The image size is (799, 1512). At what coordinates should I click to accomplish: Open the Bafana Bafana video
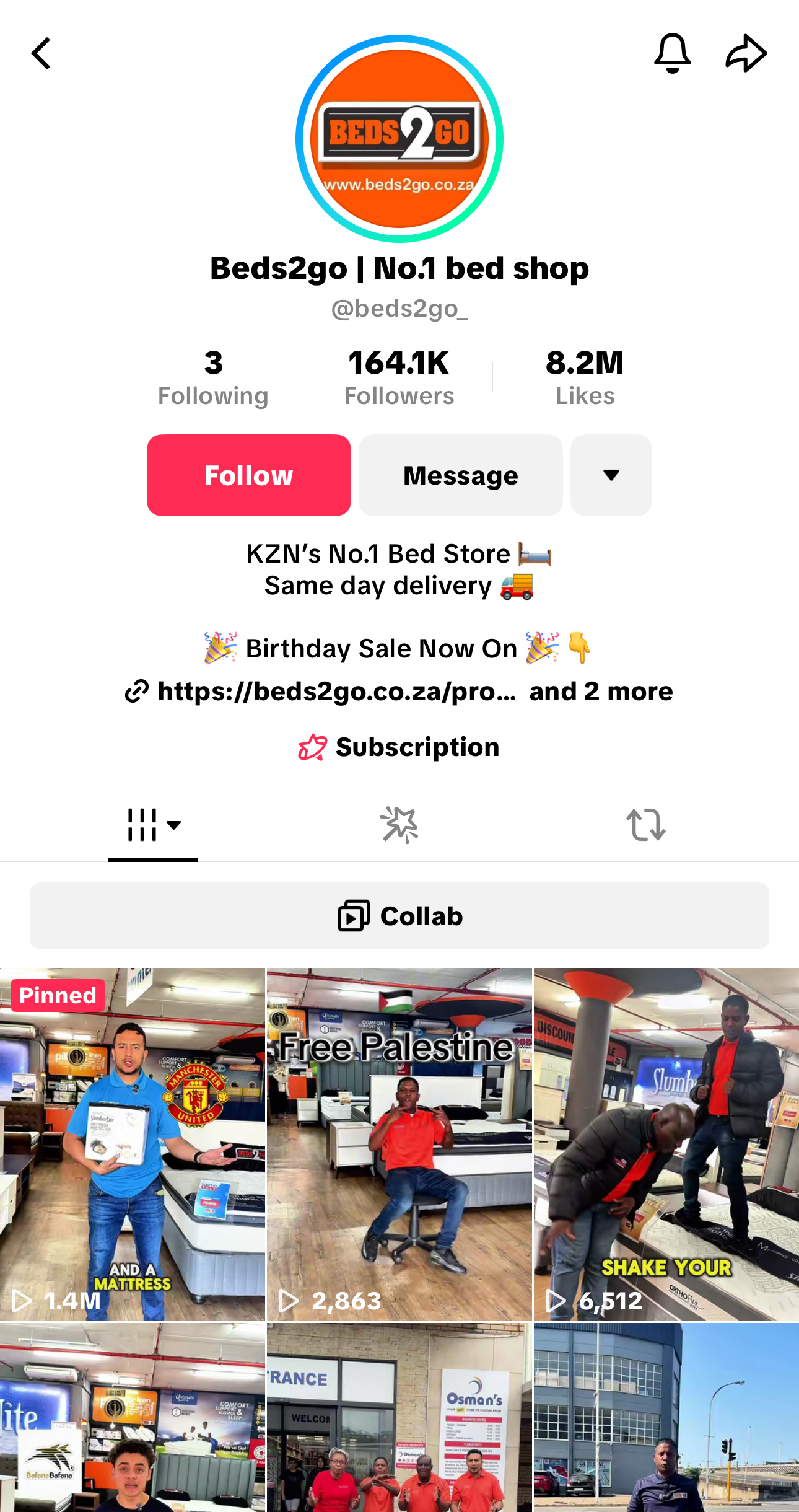[x=133, y=1419]
